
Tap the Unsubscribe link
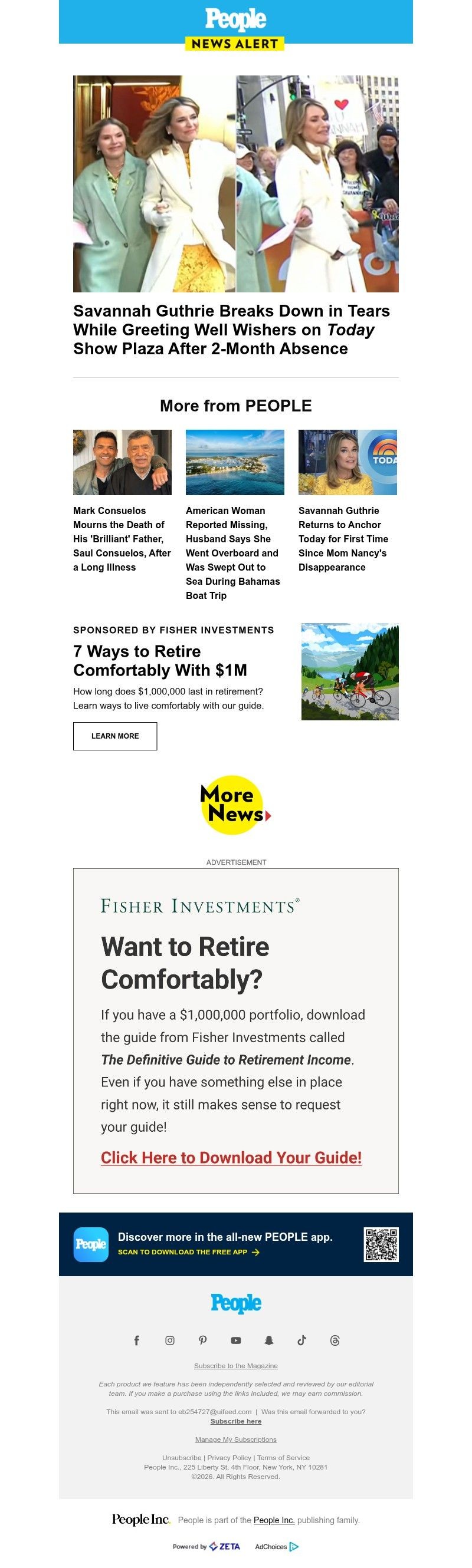182,1458
